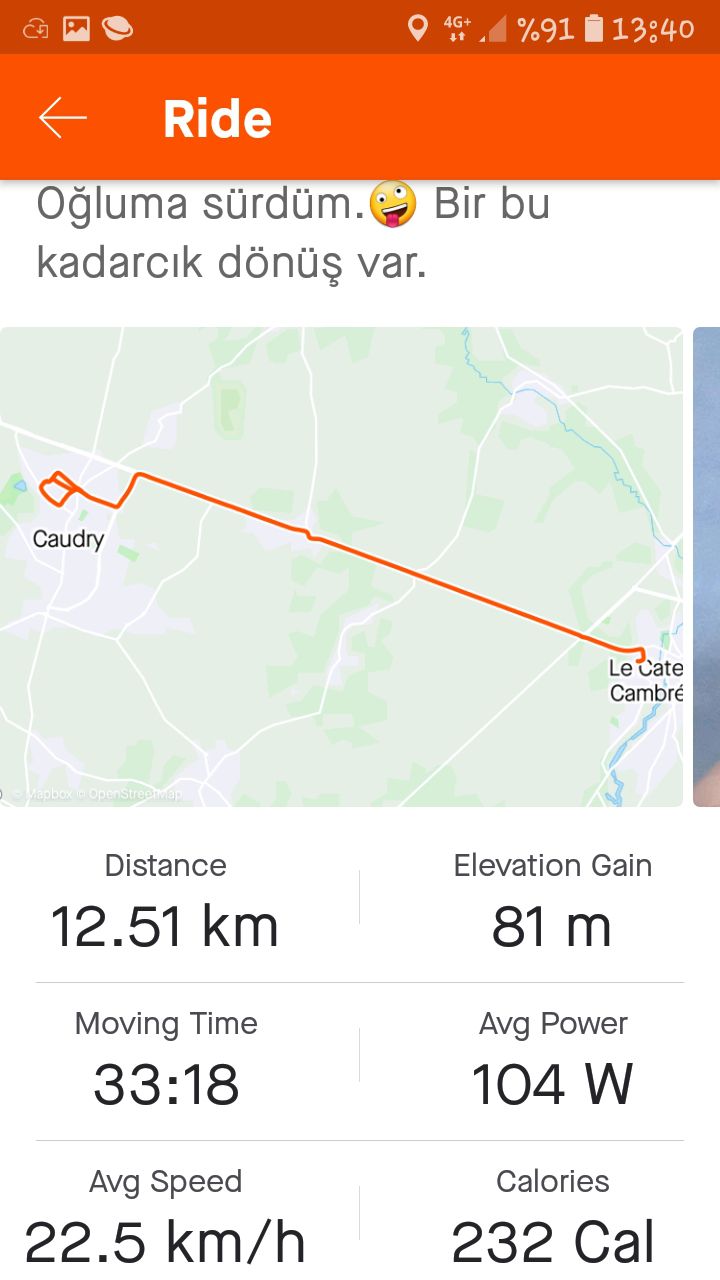720x1280 pixels.
Task: Select the ride description text
Action: click(x=290, y=230)
